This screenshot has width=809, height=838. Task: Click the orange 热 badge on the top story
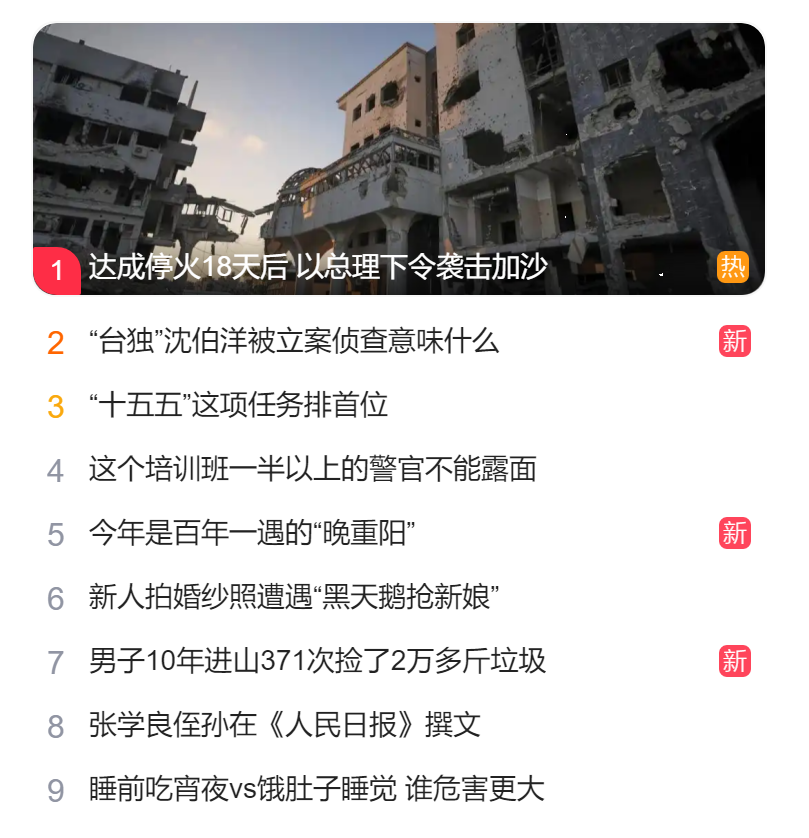click(x=733, y=267)
